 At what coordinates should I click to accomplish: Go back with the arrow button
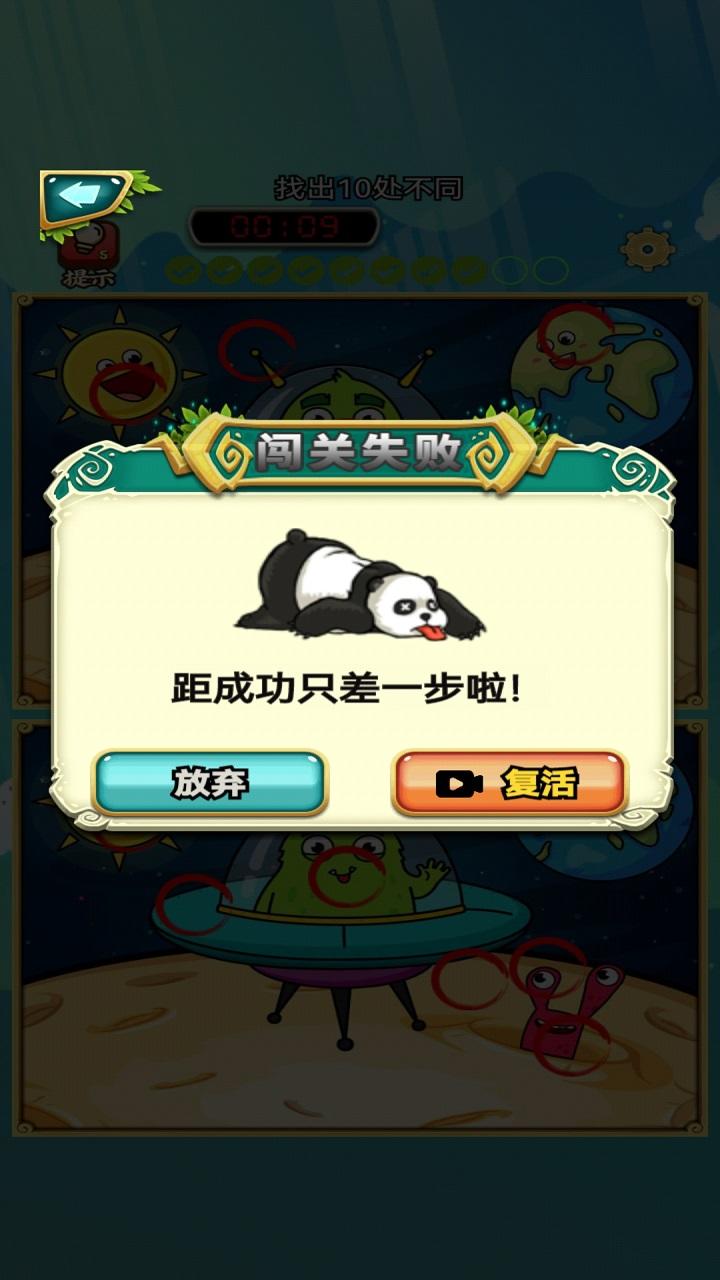[86, 197]
